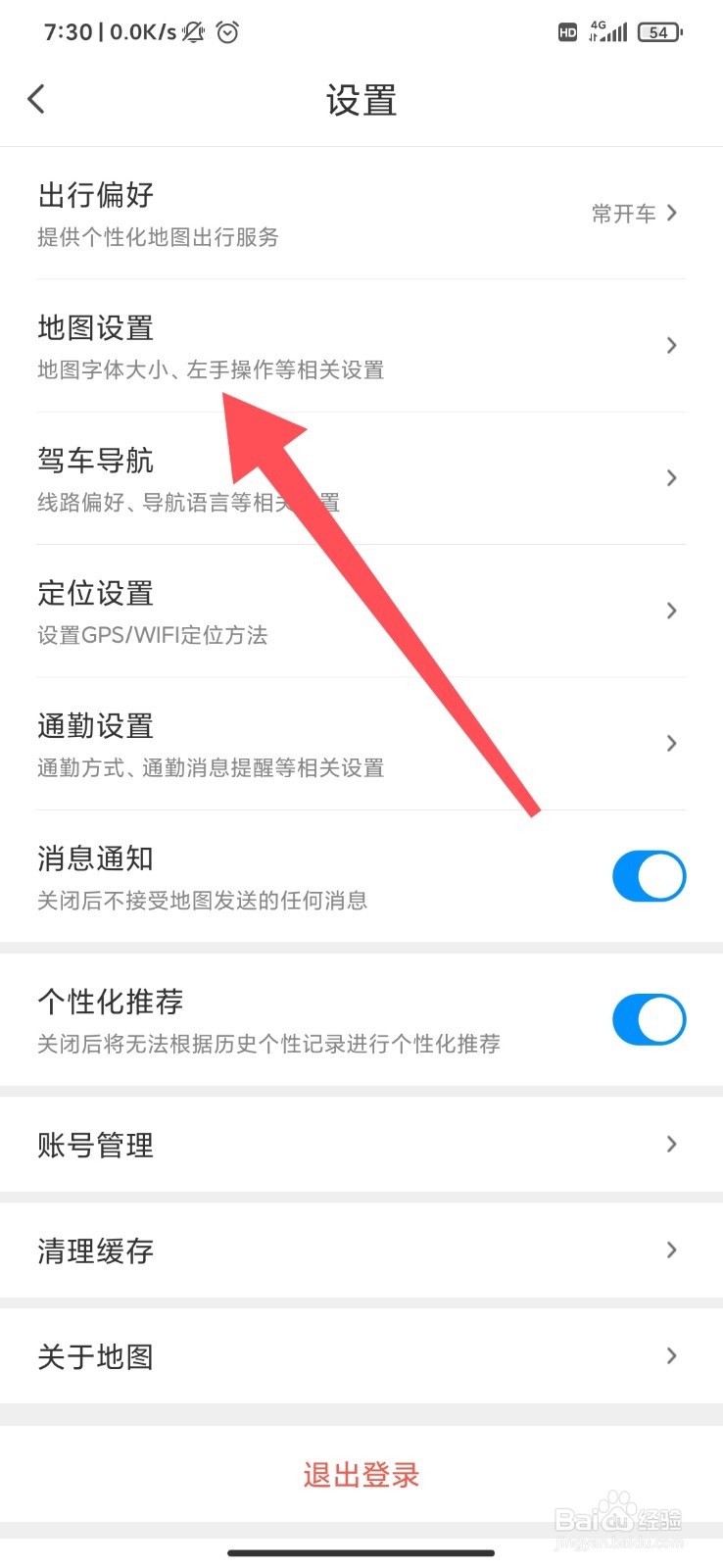Click the bottom gesture navigation bar
723x1568 pixels.
click(x=361, y=1552)
